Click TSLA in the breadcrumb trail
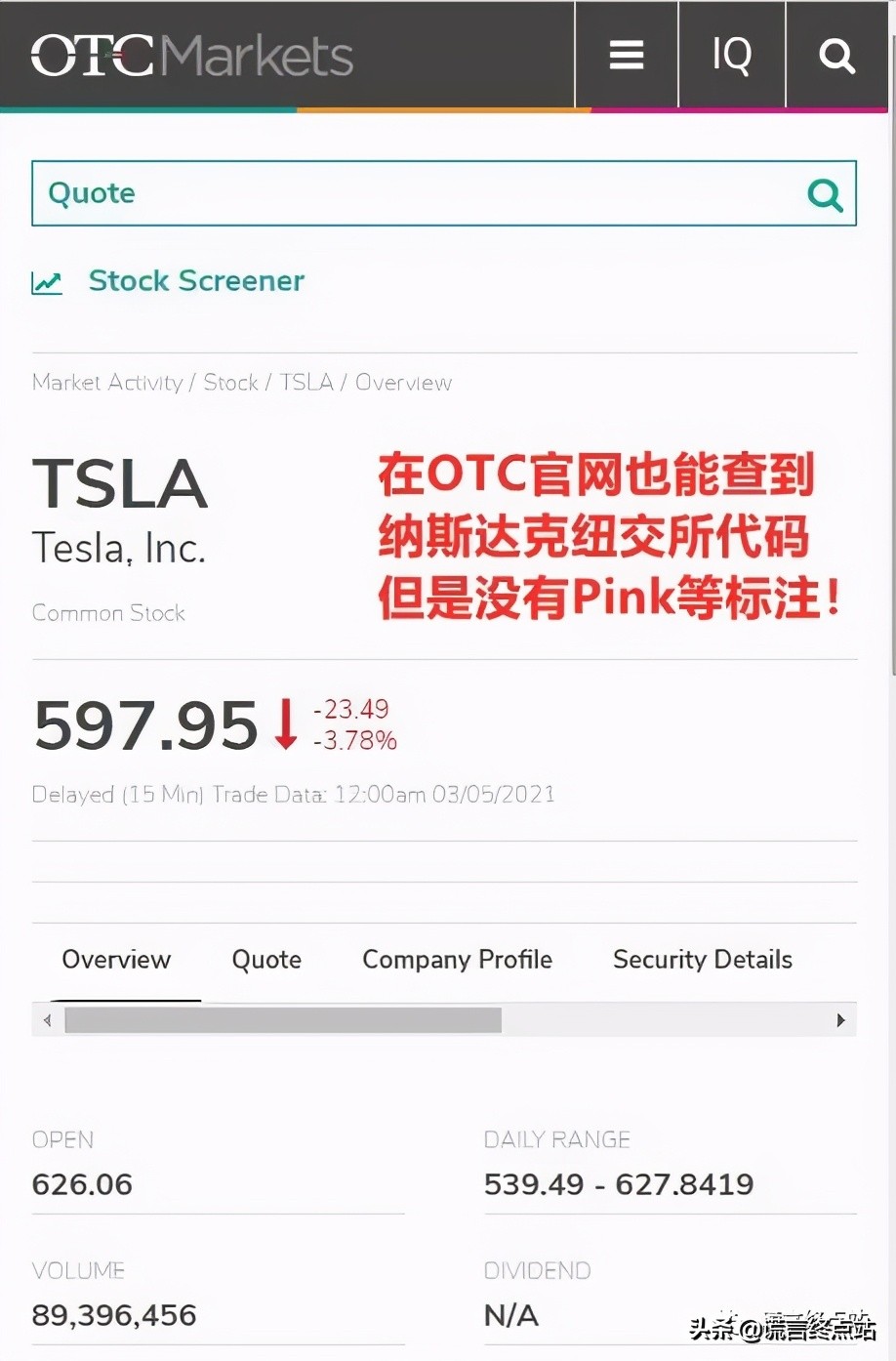The height and width of the screenshot is (1361, 896). point(305,382)
